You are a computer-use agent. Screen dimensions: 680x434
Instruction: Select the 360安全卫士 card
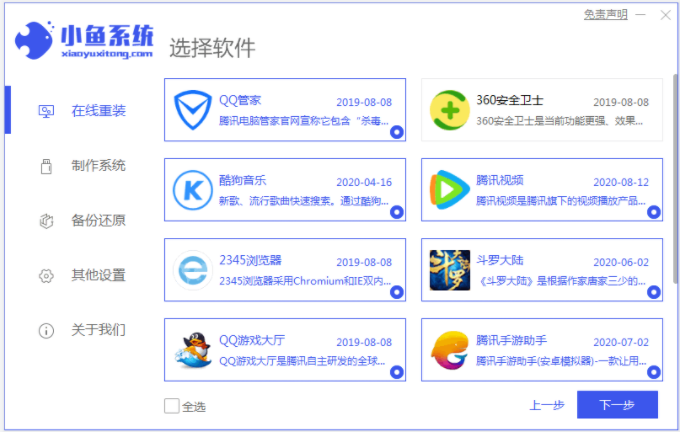pos(541,110)
